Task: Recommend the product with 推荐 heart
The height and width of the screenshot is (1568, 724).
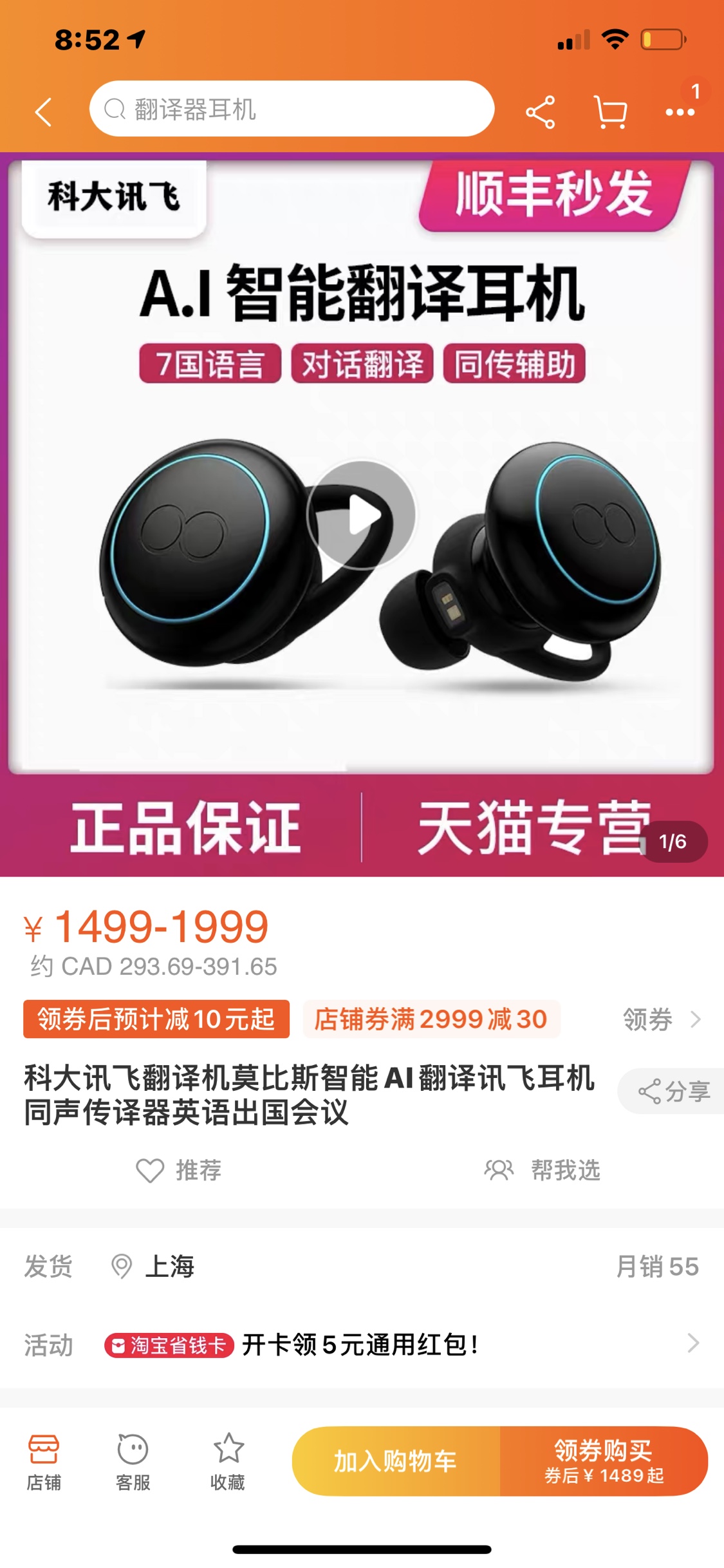Action: pyautogui.click(x=180, y=1170)
